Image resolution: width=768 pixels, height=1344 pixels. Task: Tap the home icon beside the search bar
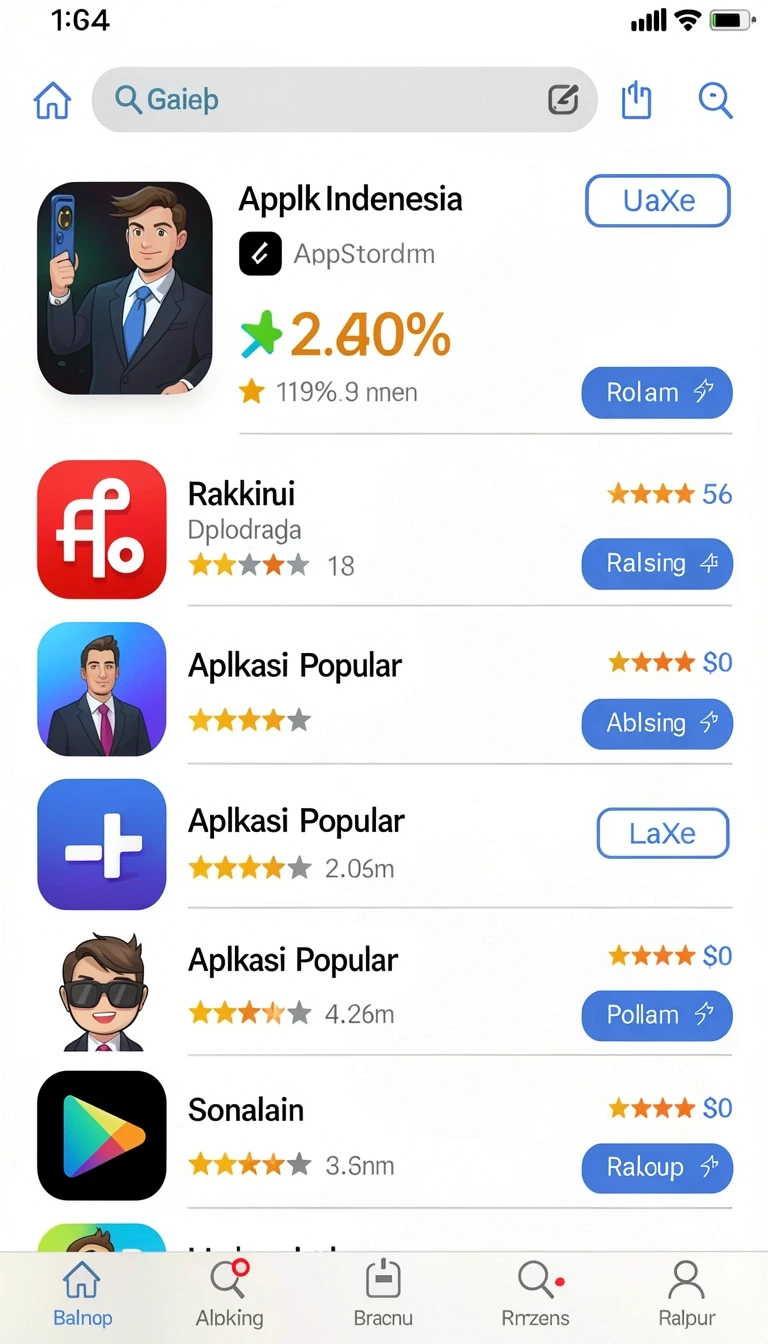pyautogui.click(x=52, y=100)
